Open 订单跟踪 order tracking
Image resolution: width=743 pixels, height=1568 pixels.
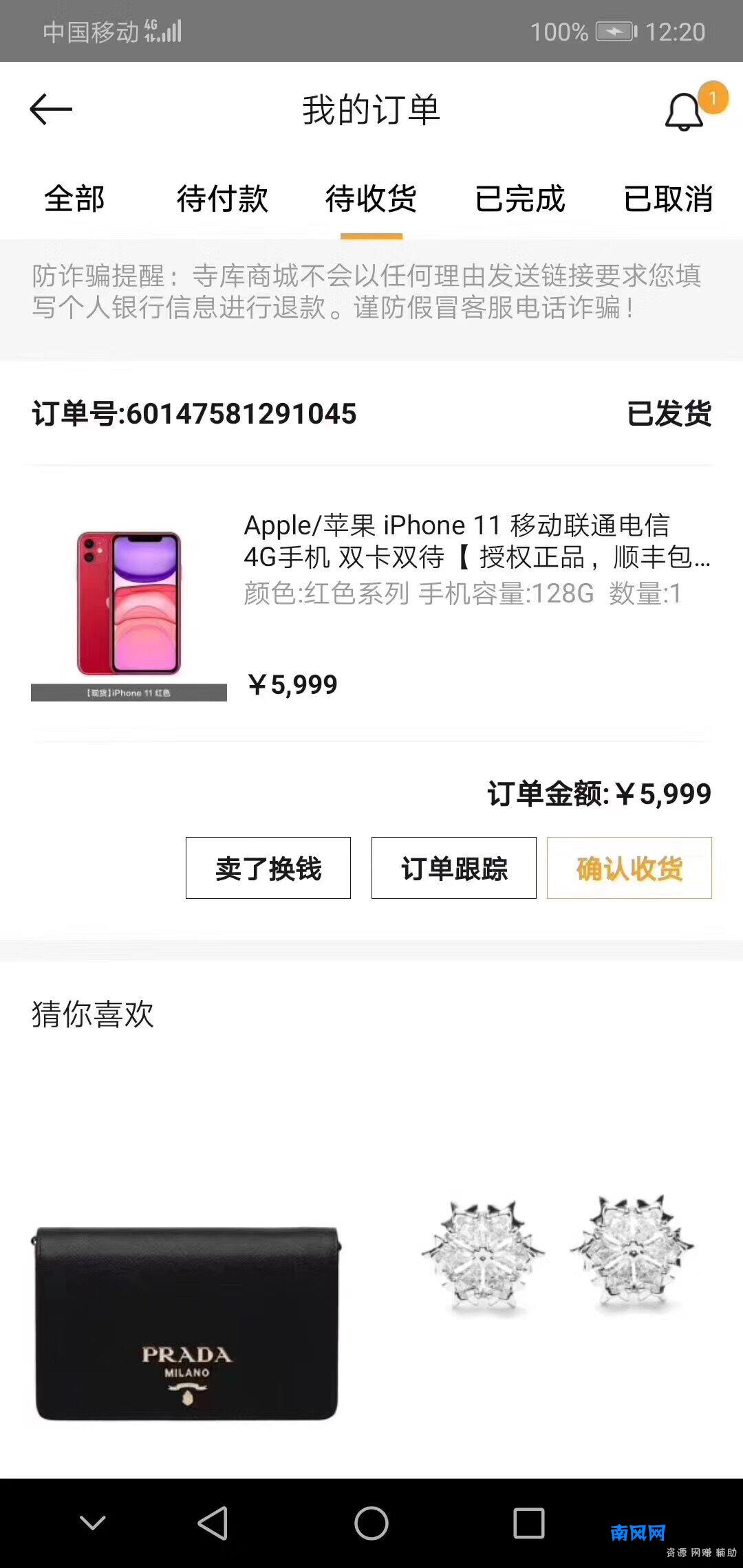(x=454, y=869)
